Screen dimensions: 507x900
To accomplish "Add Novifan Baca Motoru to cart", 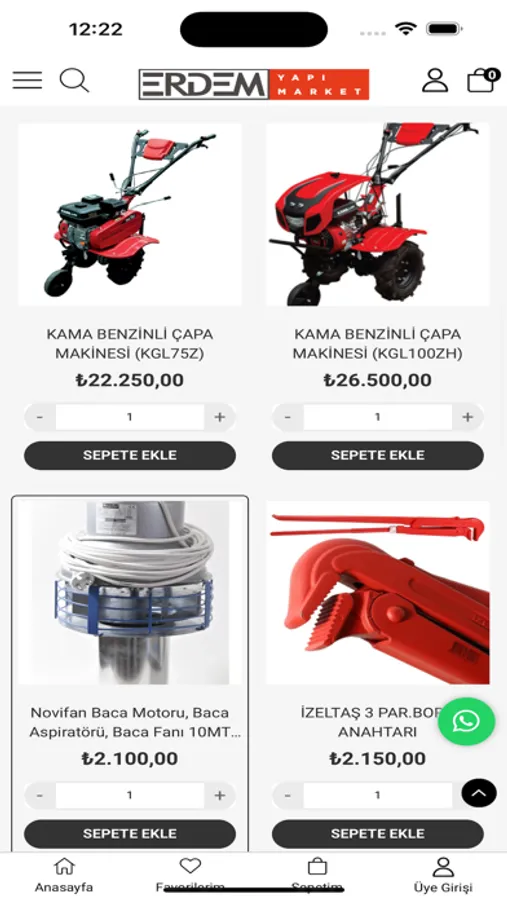I will click(130, 834).
